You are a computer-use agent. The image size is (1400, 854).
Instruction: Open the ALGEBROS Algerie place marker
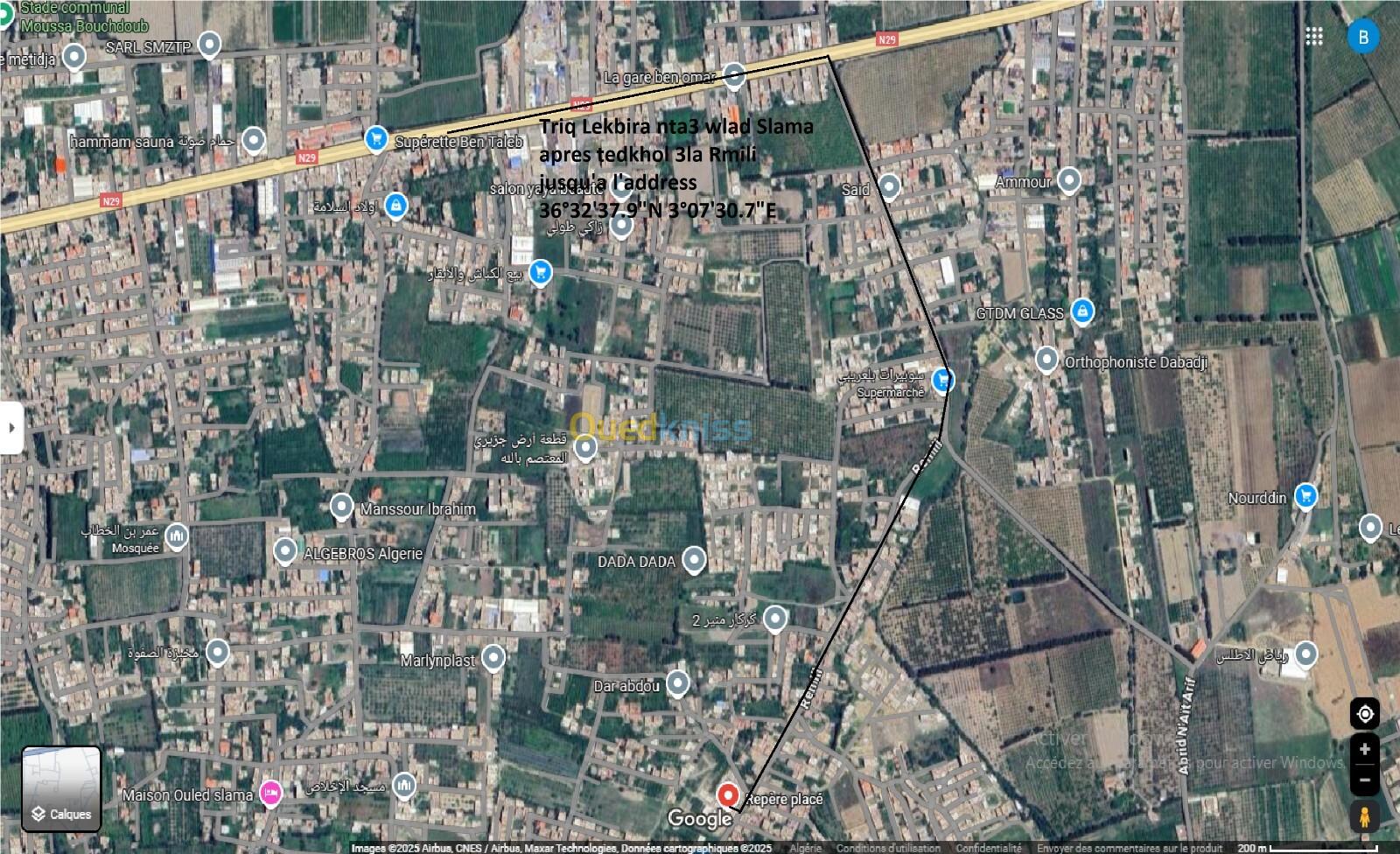[x=284, y=551]
